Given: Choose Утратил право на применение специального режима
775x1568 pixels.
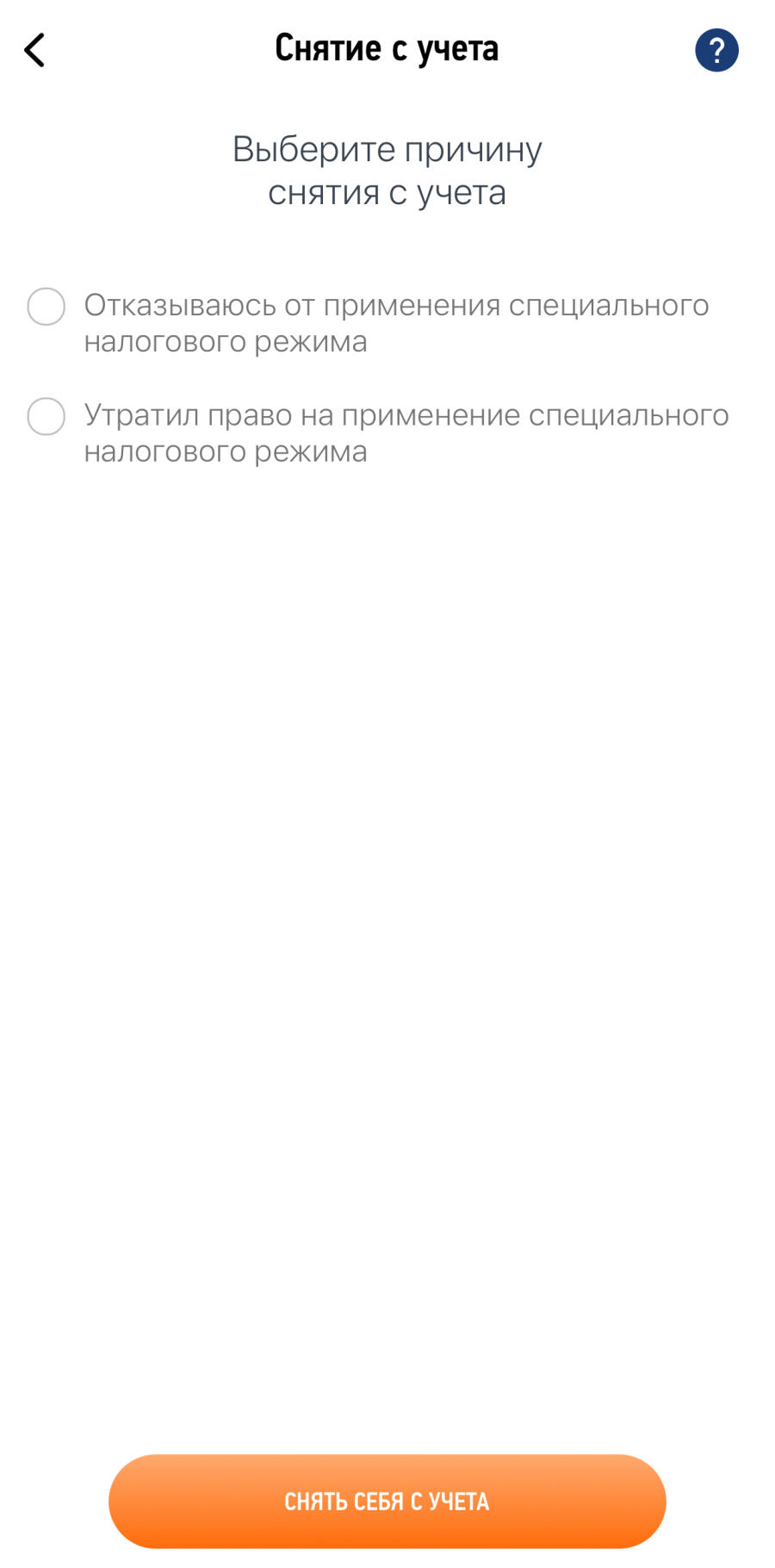Looking at the screenshot, I should click(46, 417).
